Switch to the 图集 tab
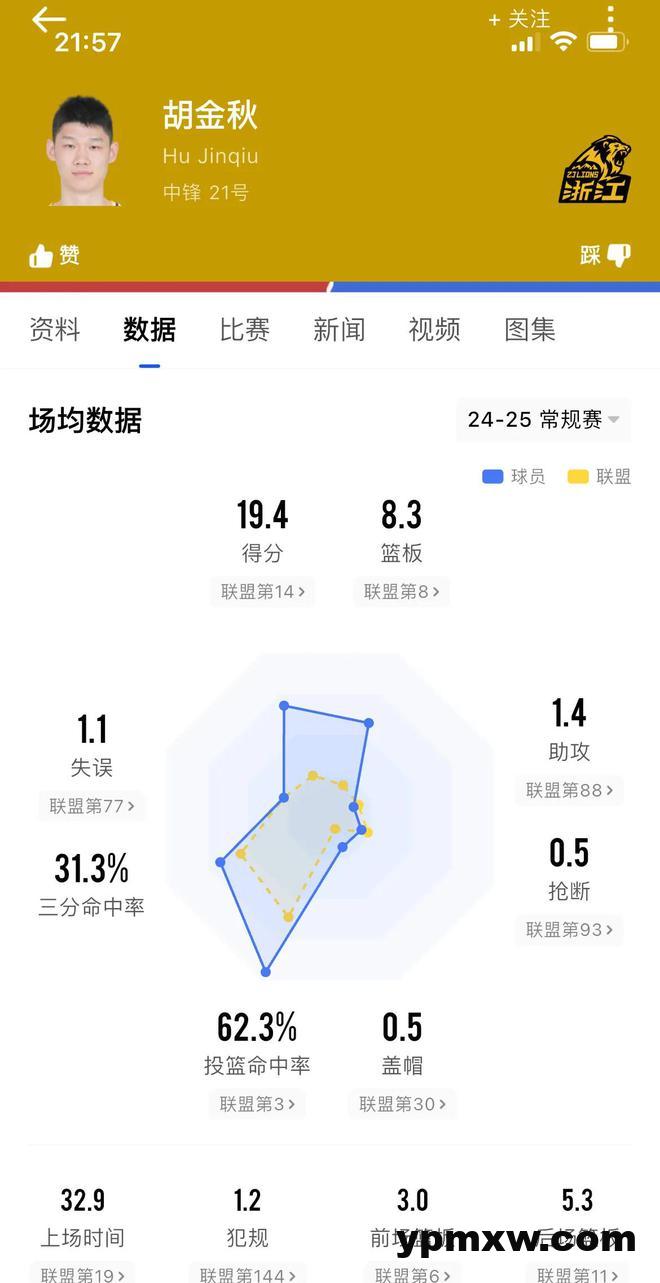This screenshot has width=660, height=1283. 530,329
